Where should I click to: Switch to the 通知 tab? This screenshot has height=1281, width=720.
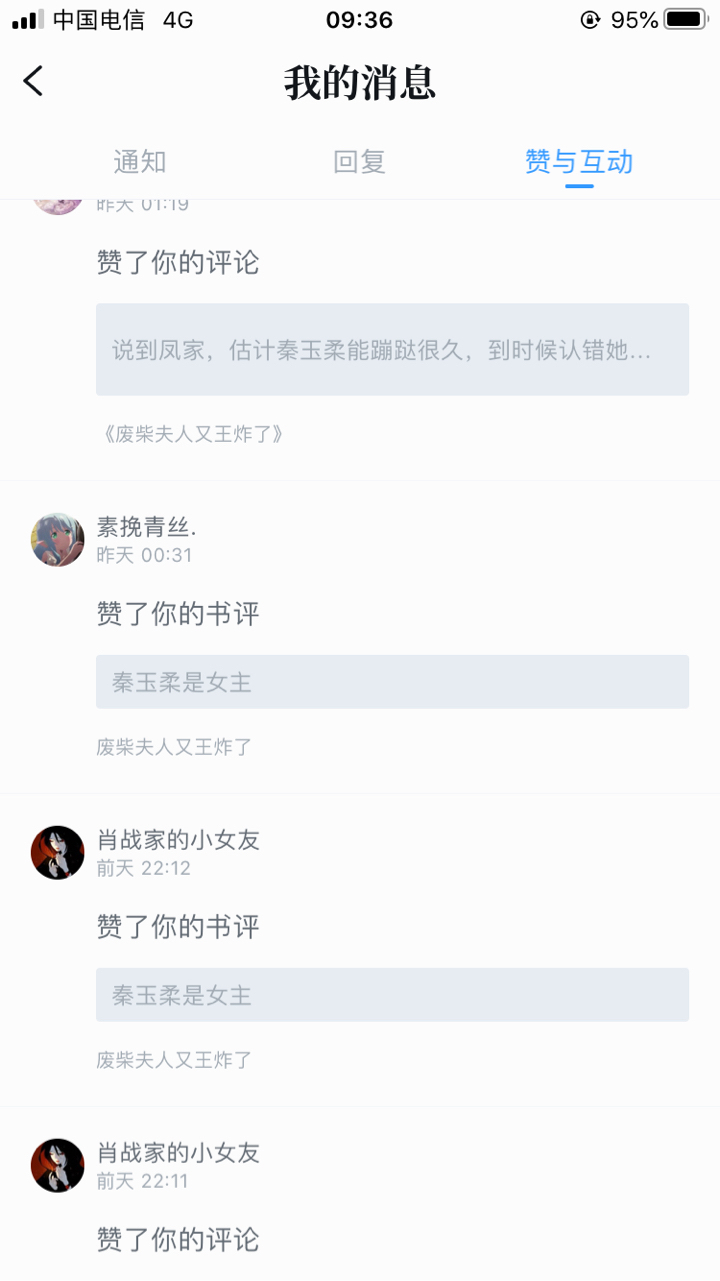[140, 162]
